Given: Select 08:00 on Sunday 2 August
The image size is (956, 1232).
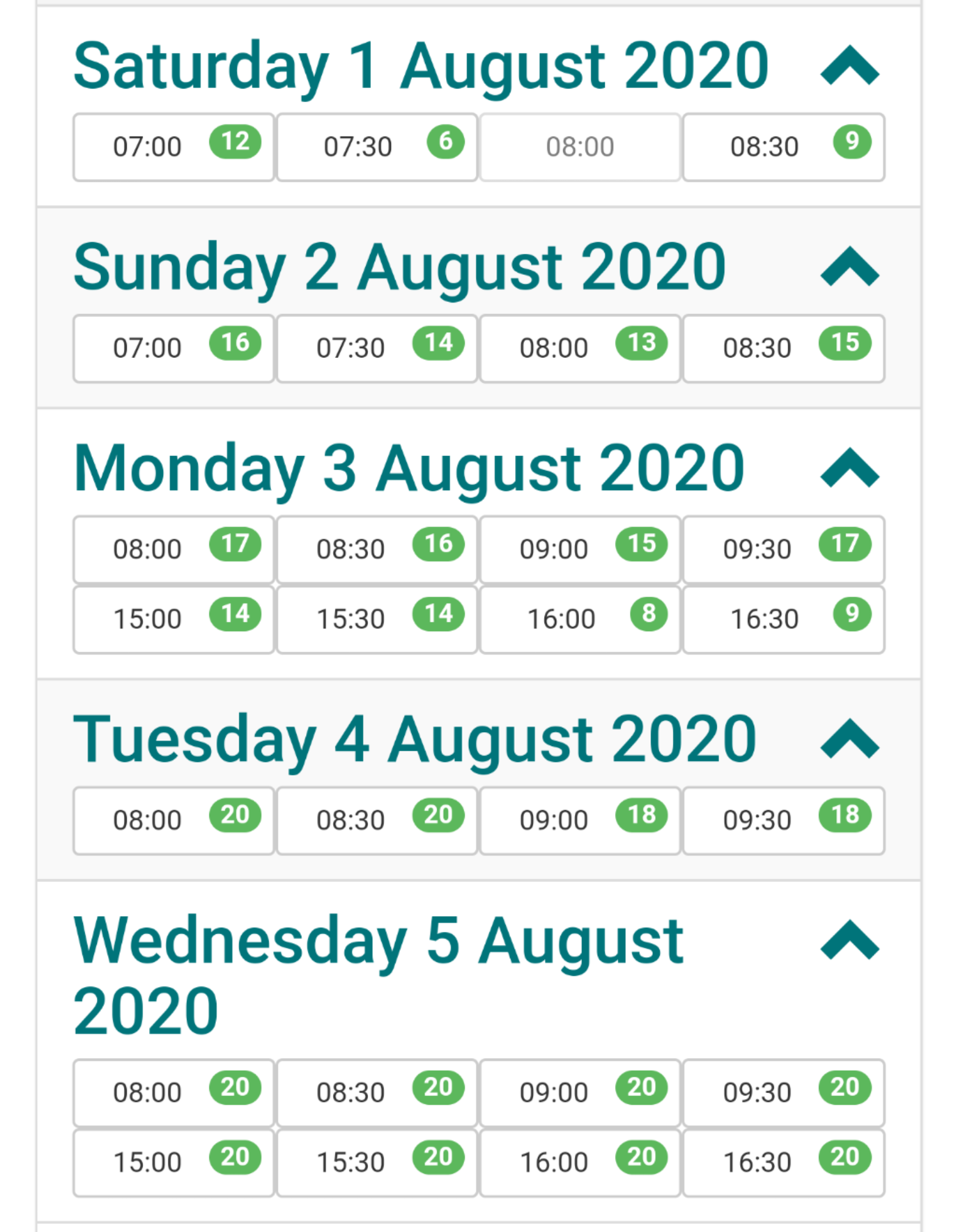Looking at the screenshot, I should pyautogui.click(x=580, y=348).
